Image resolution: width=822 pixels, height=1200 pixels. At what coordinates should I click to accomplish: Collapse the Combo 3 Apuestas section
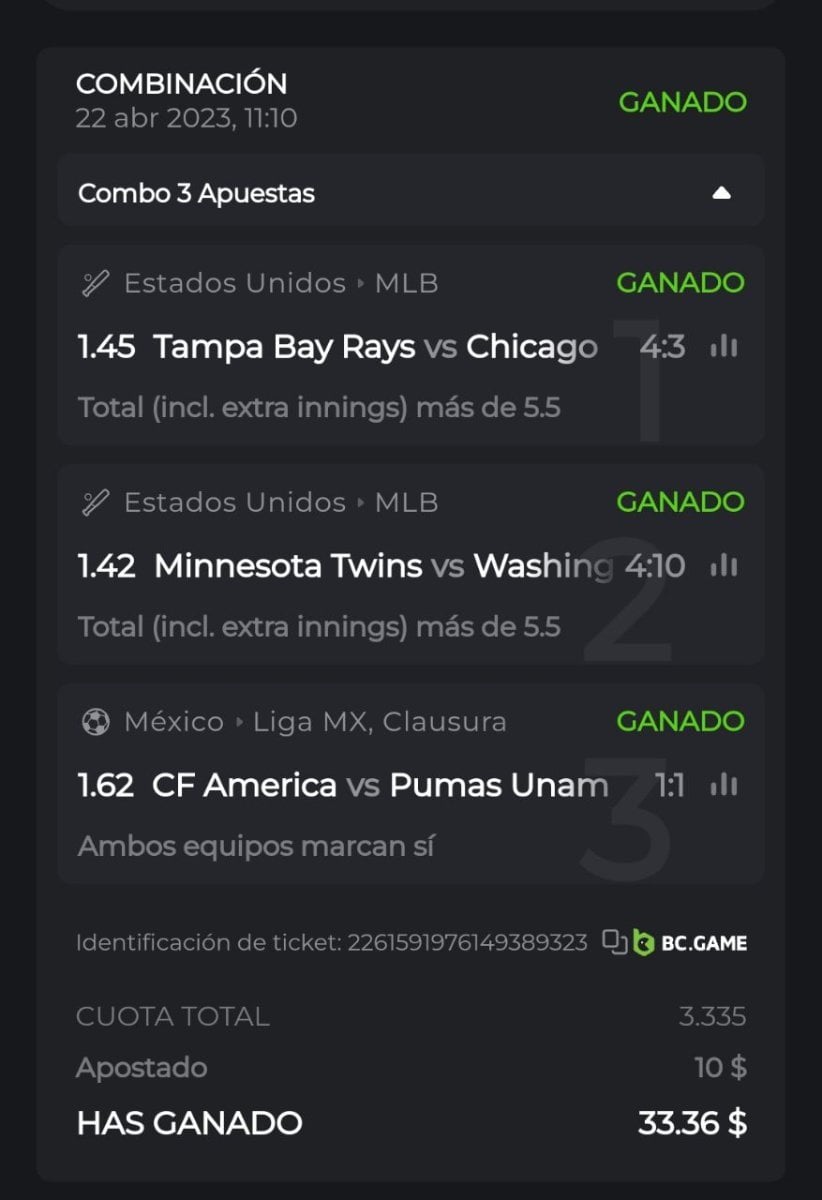point(721,193)
